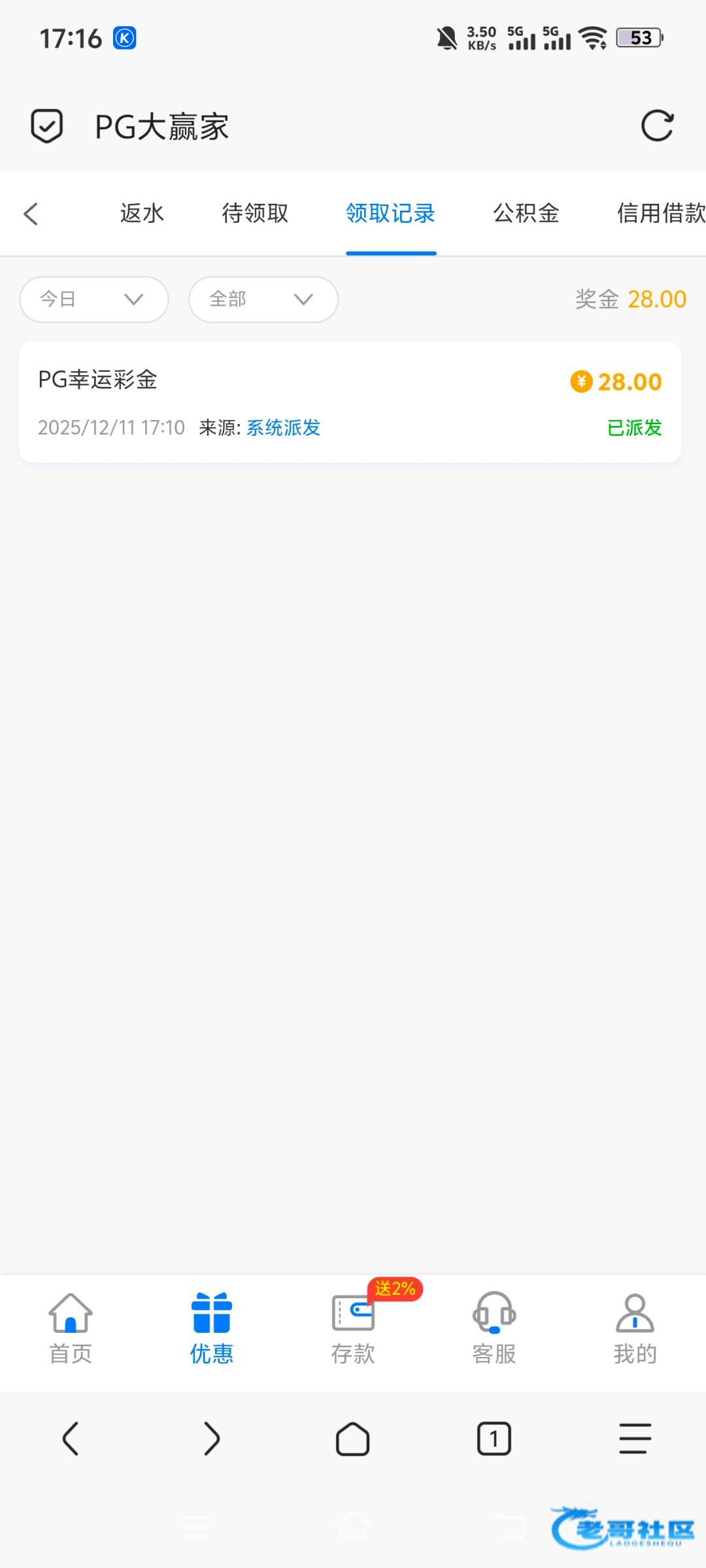Open the browser hamburger menu
The width and height of the screenshot is (706, 1568).
point(635,1439)
